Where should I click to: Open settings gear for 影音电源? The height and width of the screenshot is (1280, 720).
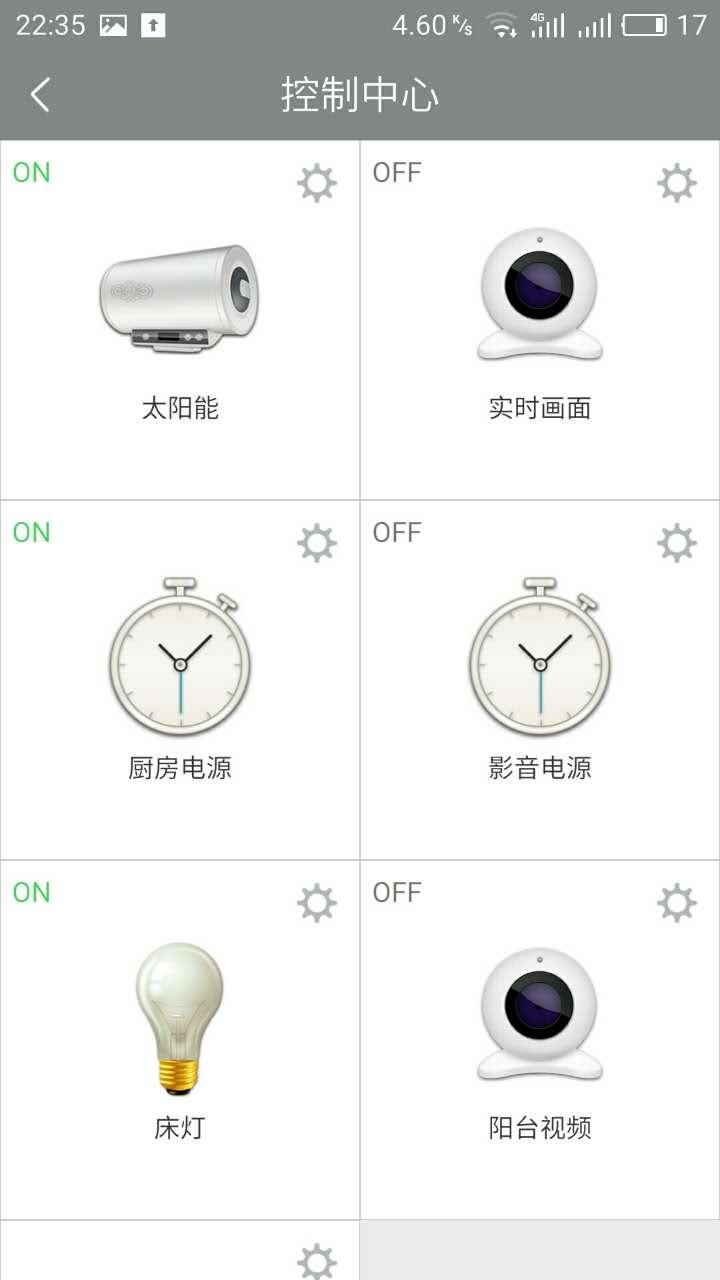(x=677, y=543)
